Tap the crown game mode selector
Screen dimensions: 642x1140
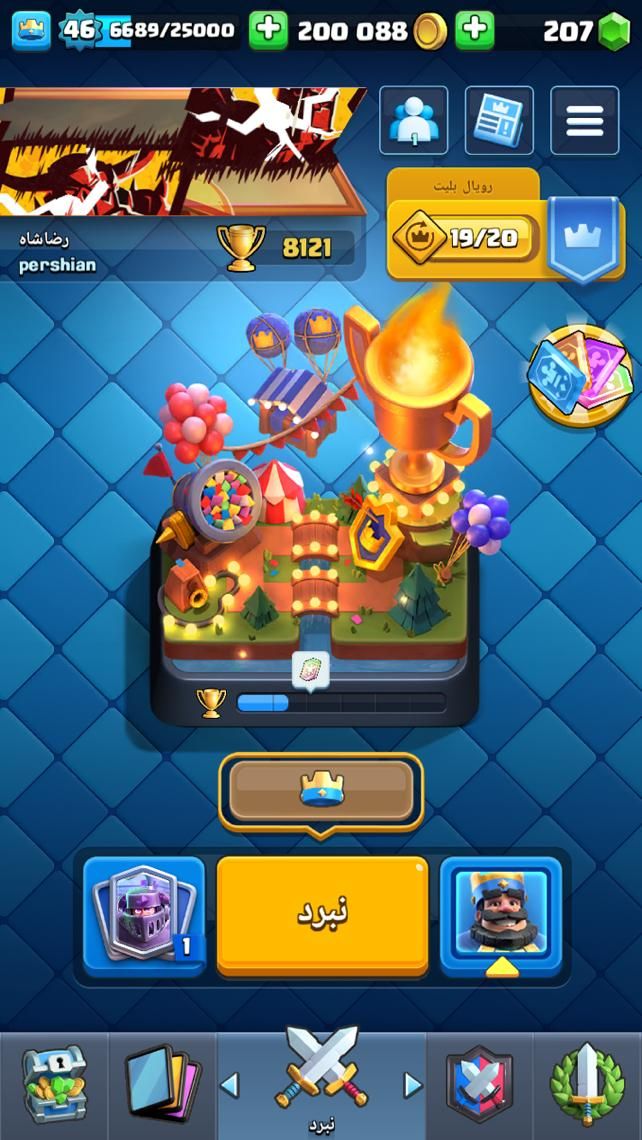[x=321, y=791]
